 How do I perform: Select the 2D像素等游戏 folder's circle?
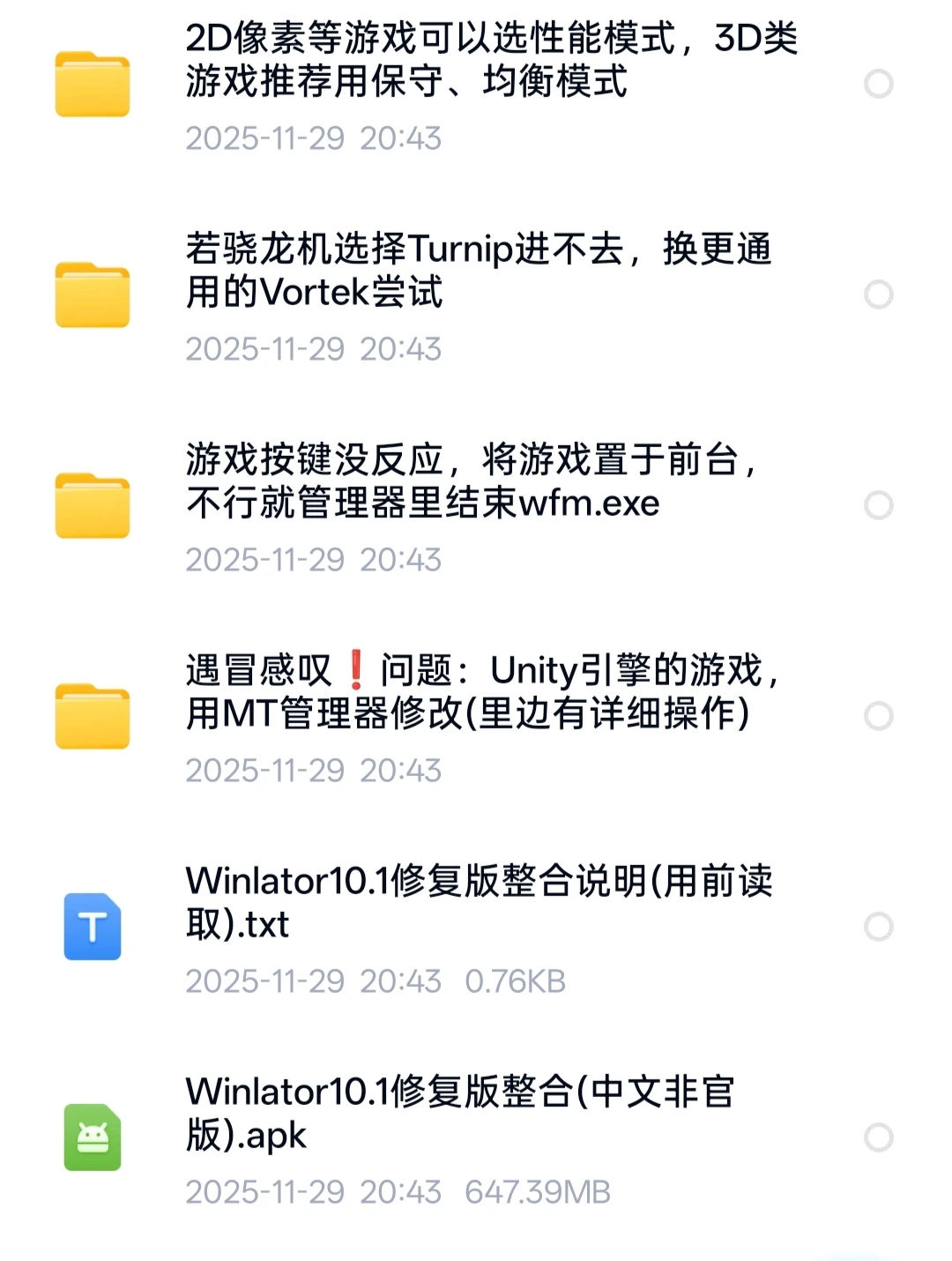(x=878, y=84)
